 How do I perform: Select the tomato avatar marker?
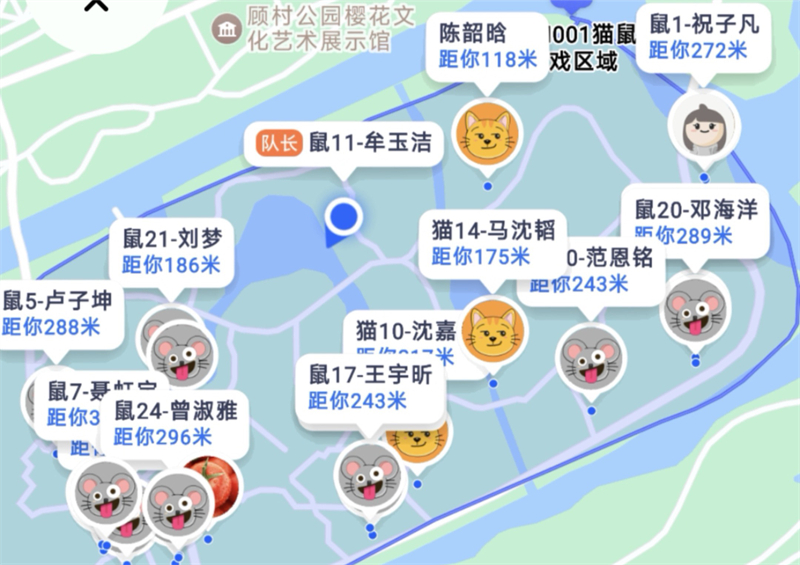click(x=210, y=472)
